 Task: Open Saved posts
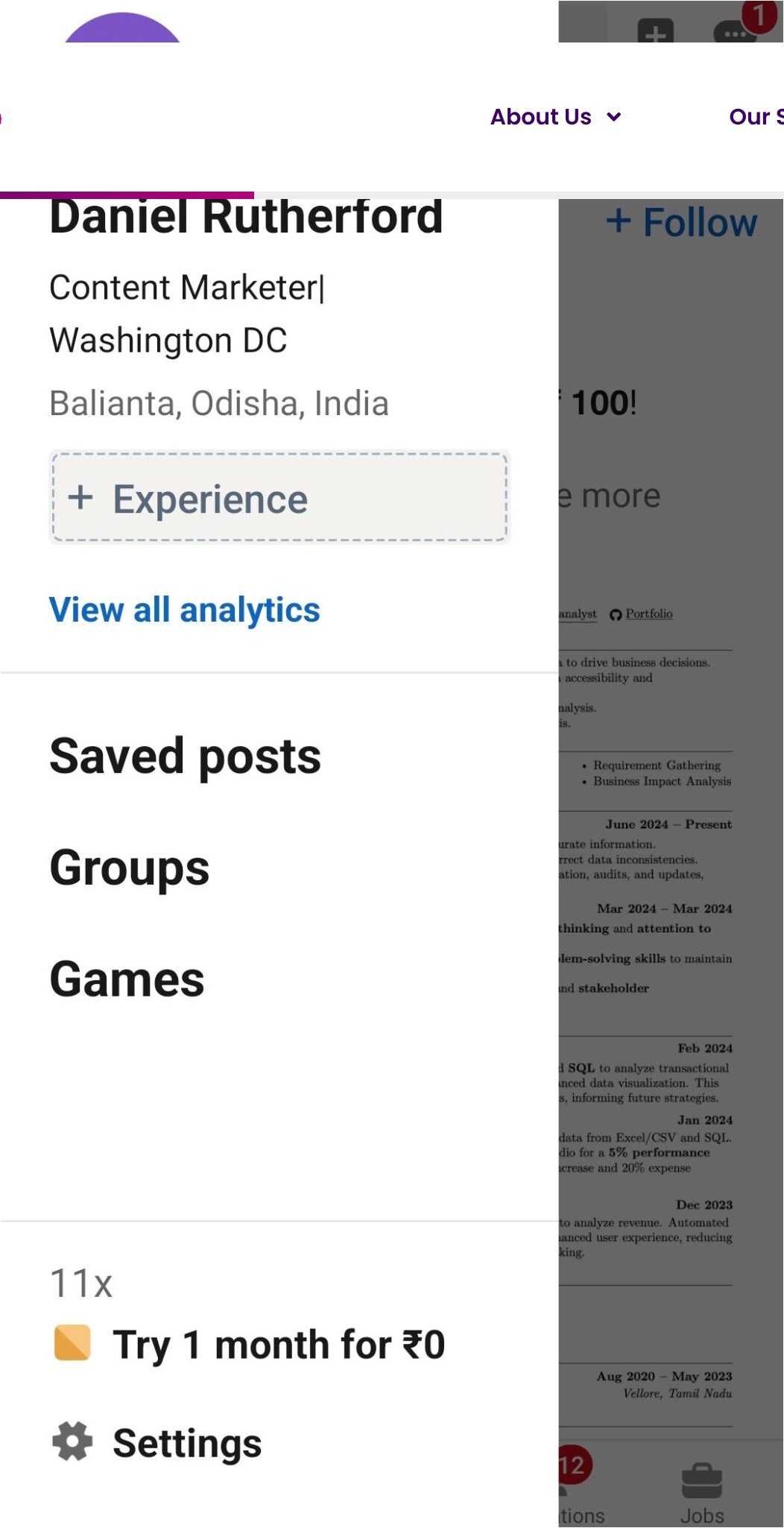click(x=185, y=756)
